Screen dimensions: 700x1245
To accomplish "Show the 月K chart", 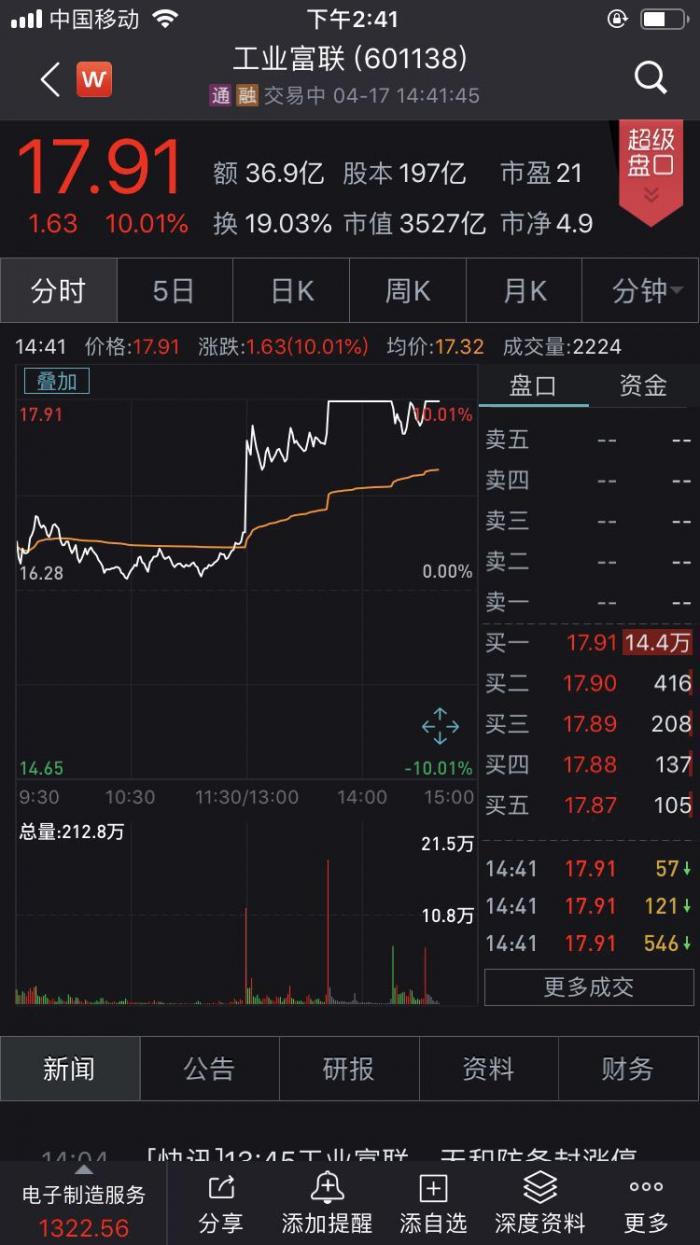I will [524, 291].
